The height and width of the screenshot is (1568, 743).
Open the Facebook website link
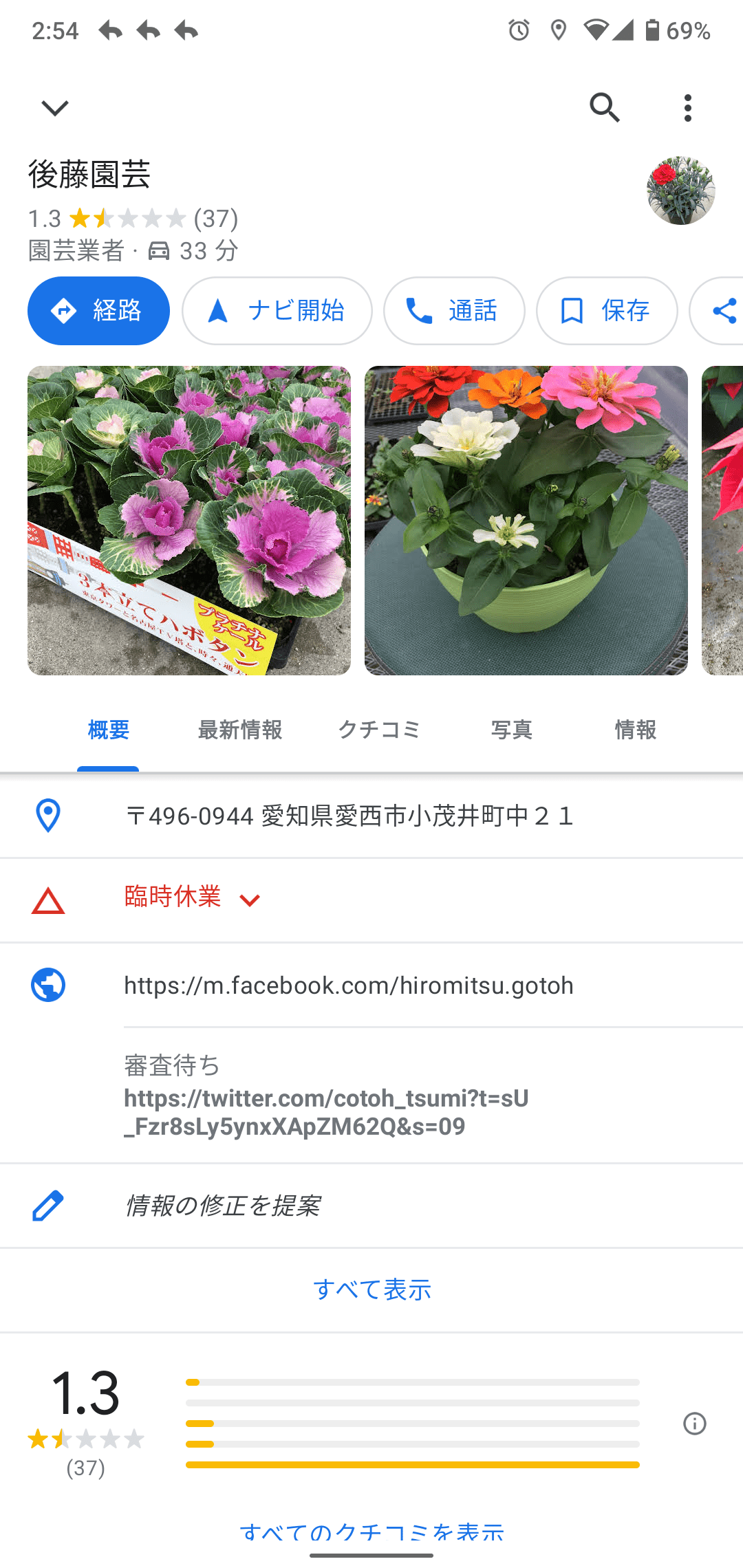(x=348, y=986)
